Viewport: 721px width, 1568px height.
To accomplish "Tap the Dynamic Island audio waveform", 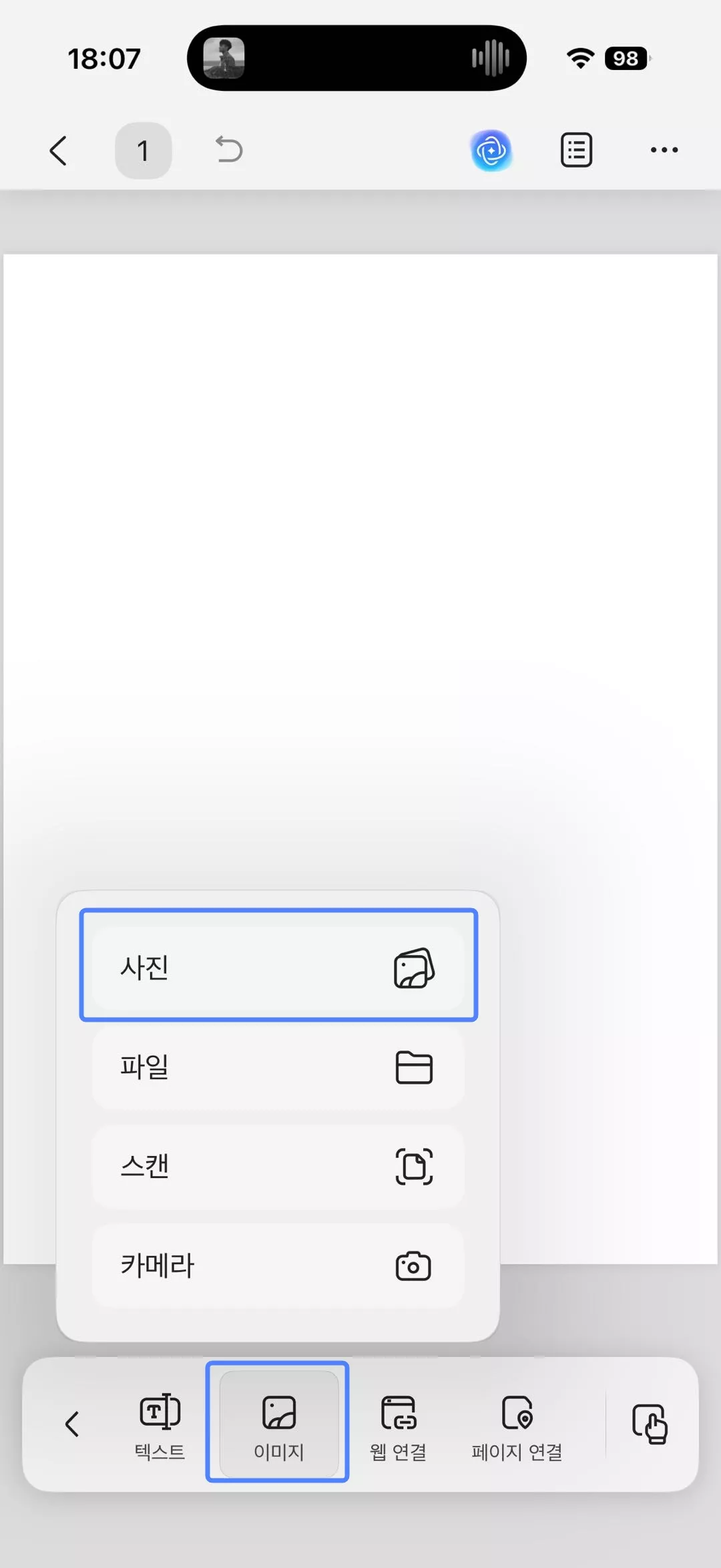I will pyautogui.click(x=491, y=58).
